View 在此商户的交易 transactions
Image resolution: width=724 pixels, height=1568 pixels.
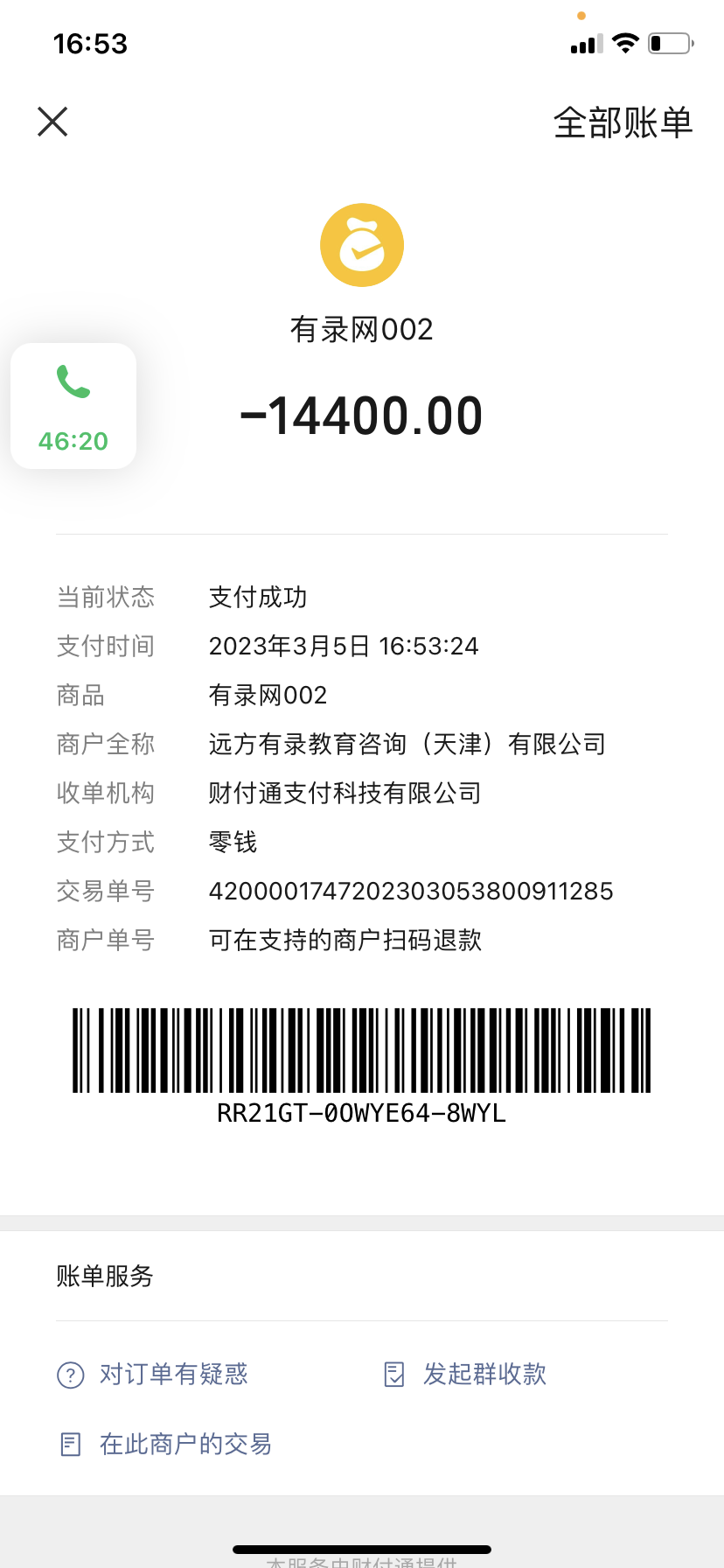click(x=166, y=1444)
